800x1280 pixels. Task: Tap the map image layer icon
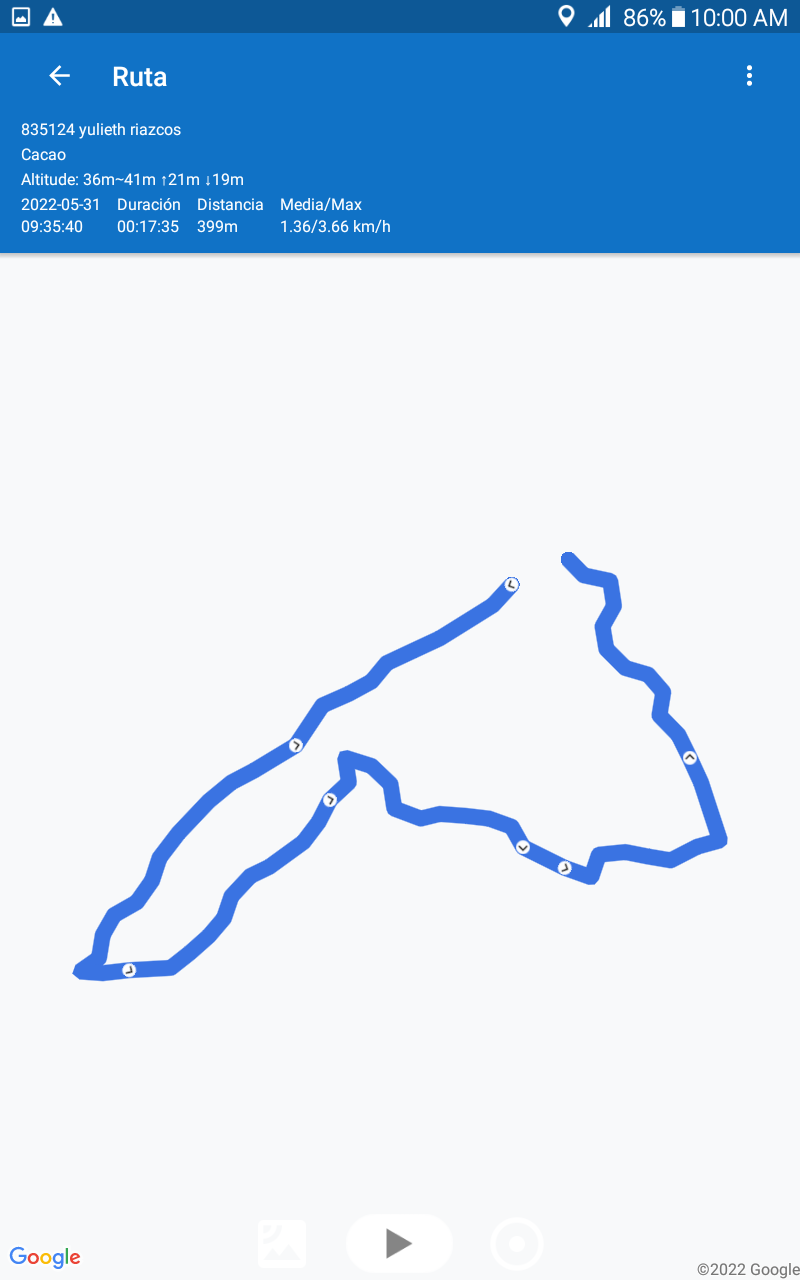[282, 1244]
